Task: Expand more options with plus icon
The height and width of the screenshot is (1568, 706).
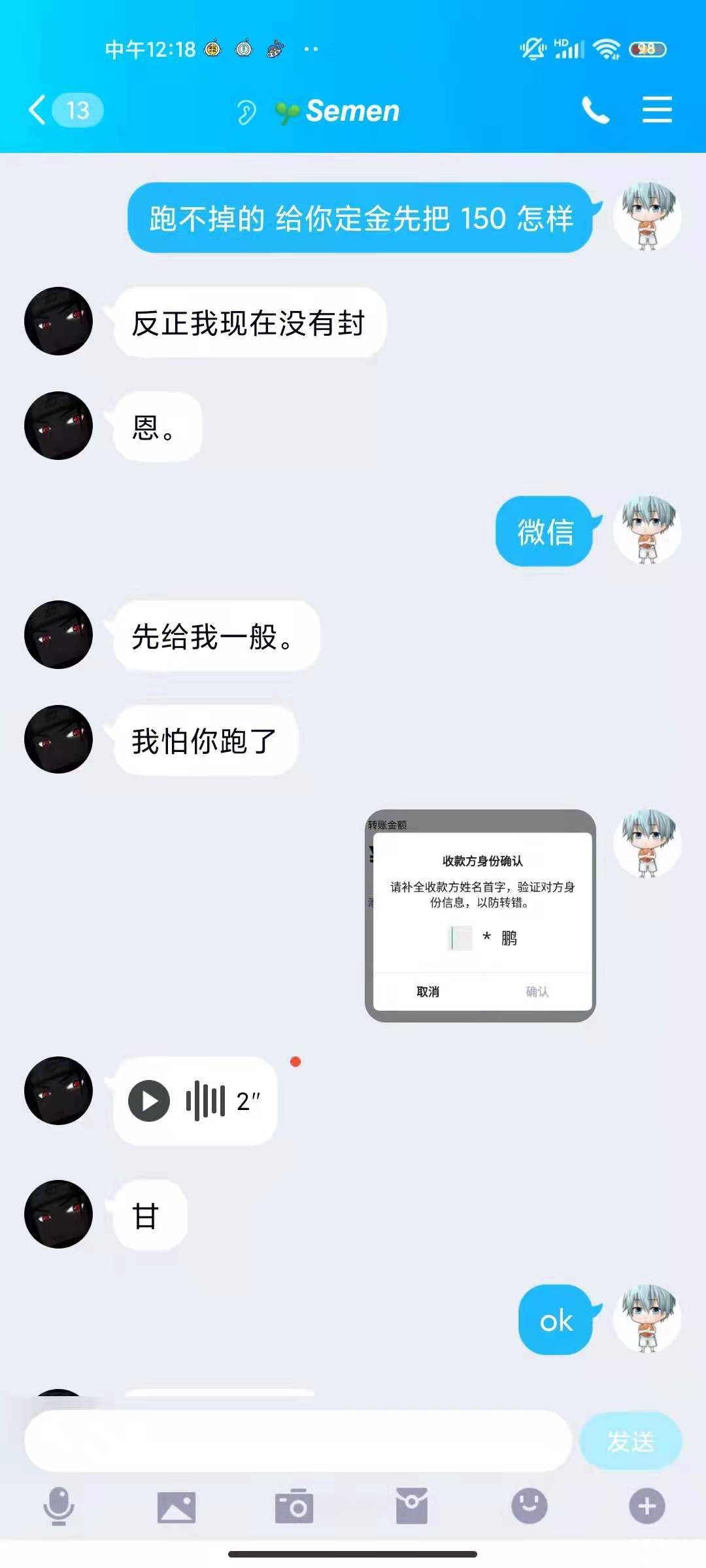Action: [647, 1506]
